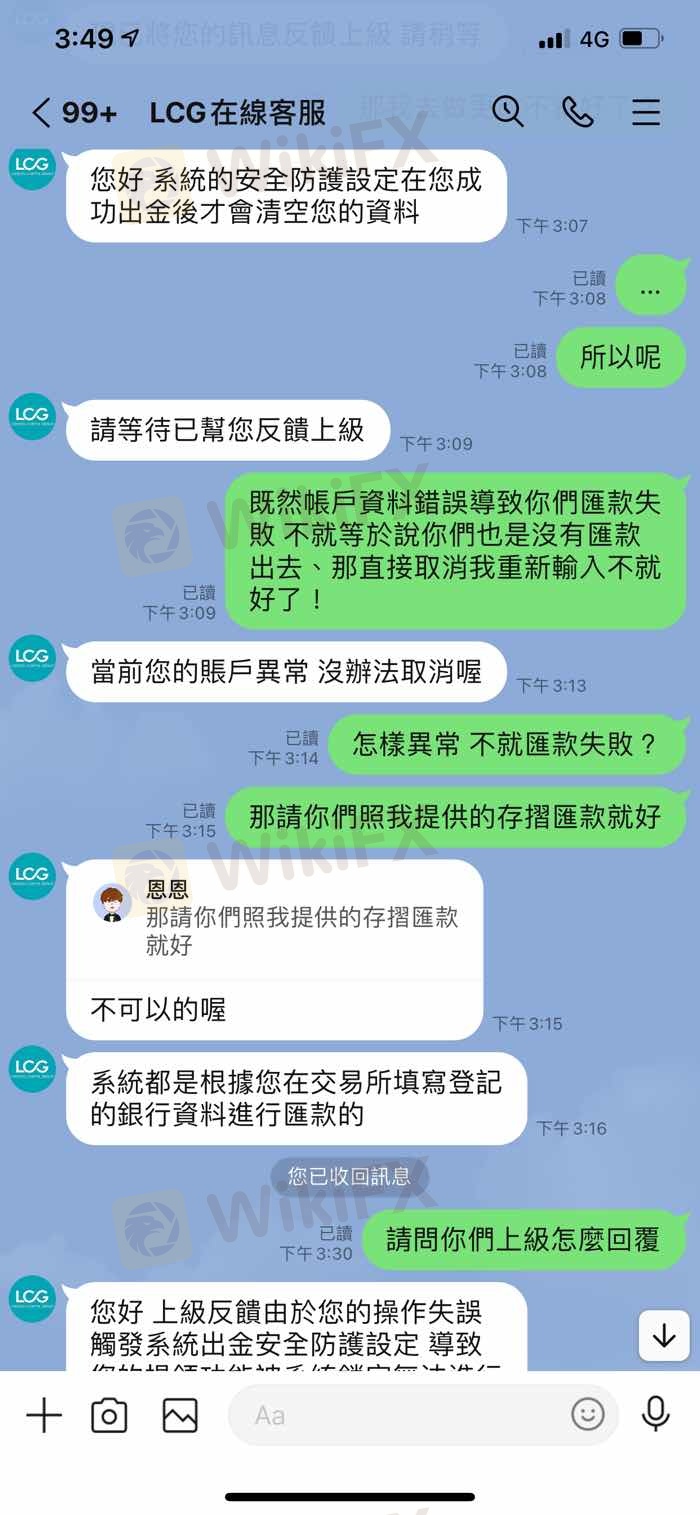Open the plus attachment menu
The width and height of the screenshot is (700, 1515).
point(44,1415)
